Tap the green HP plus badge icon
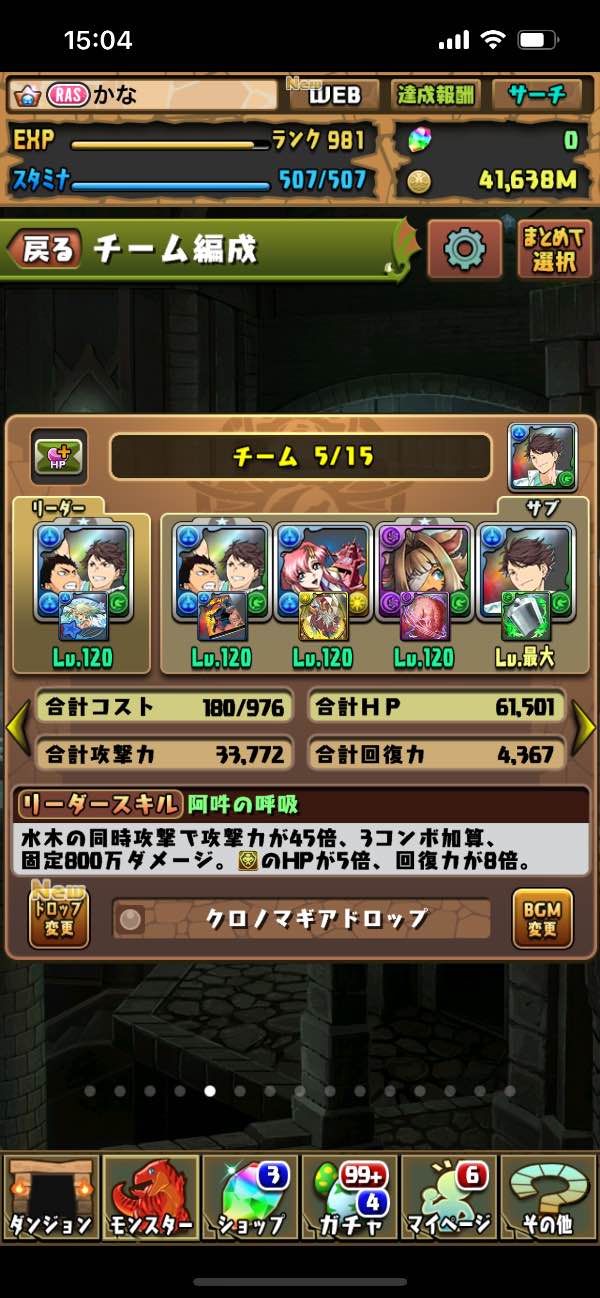 57,457
